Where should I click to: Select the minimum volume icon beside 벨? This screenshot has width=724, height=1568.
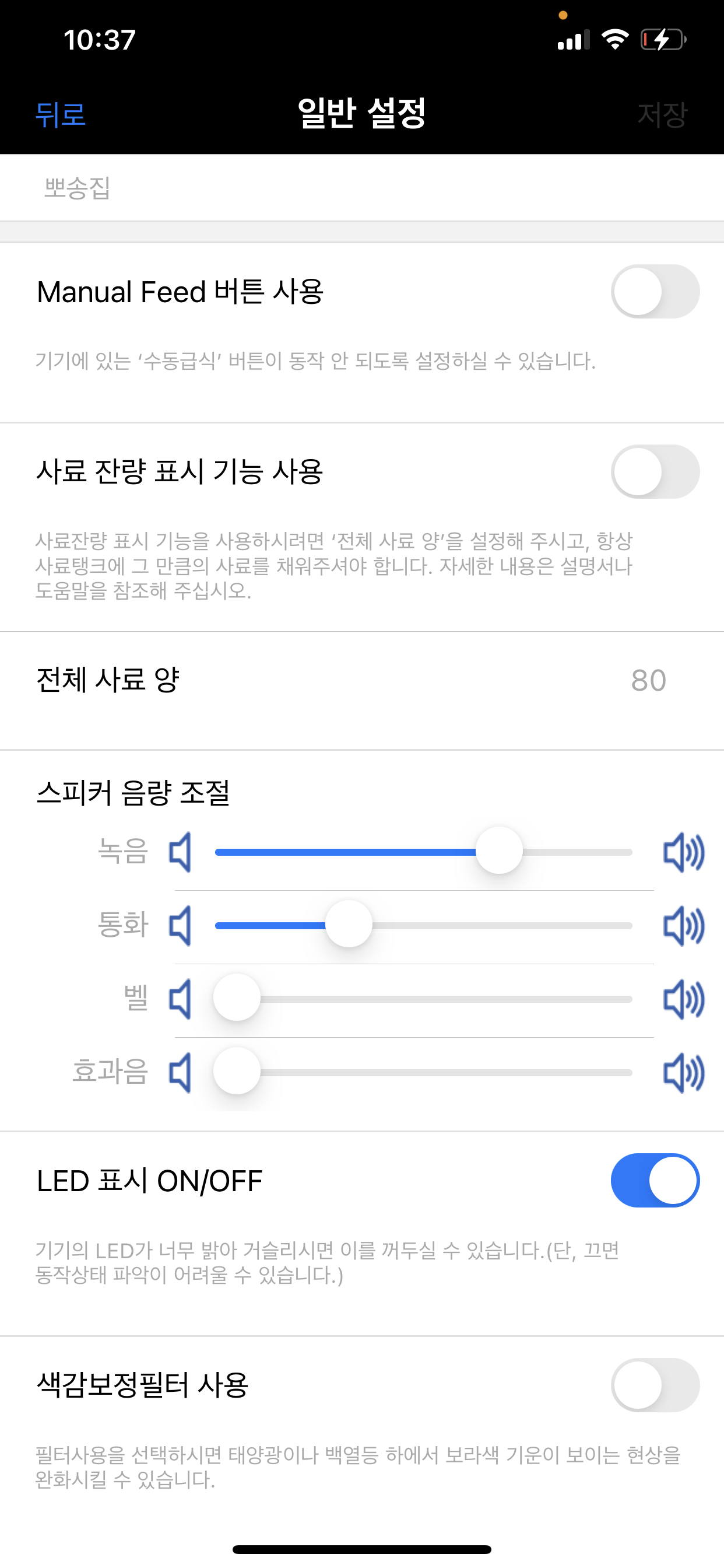[x=181, y=998]
